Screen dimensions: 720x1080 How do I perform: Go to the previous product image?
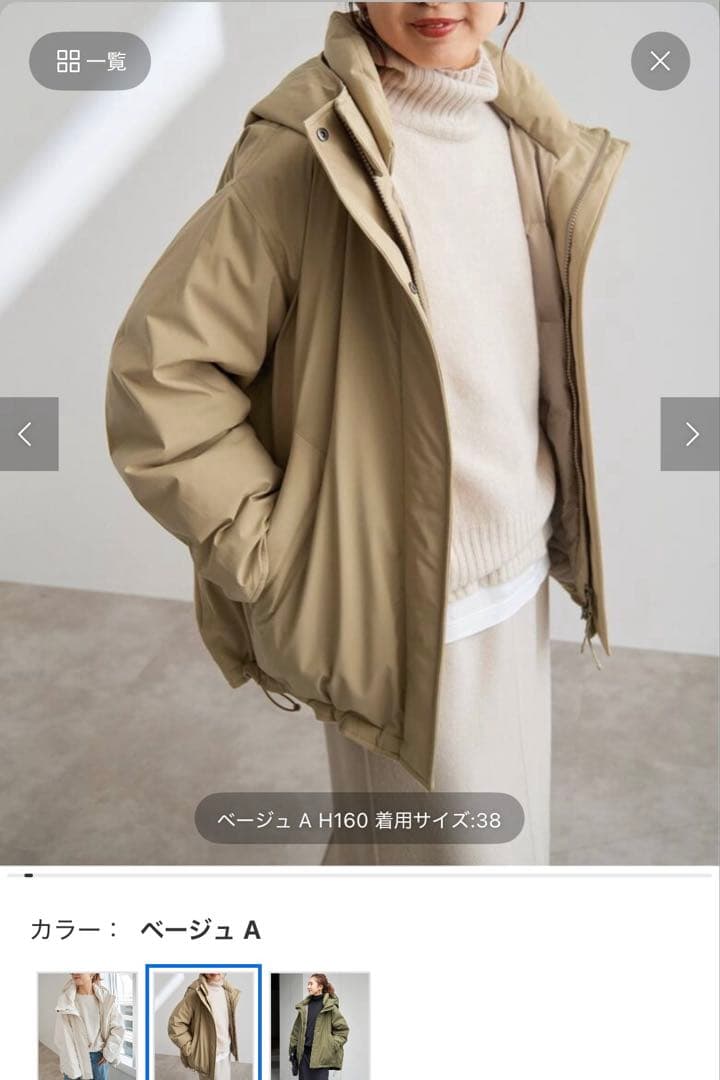coord(28,434)
